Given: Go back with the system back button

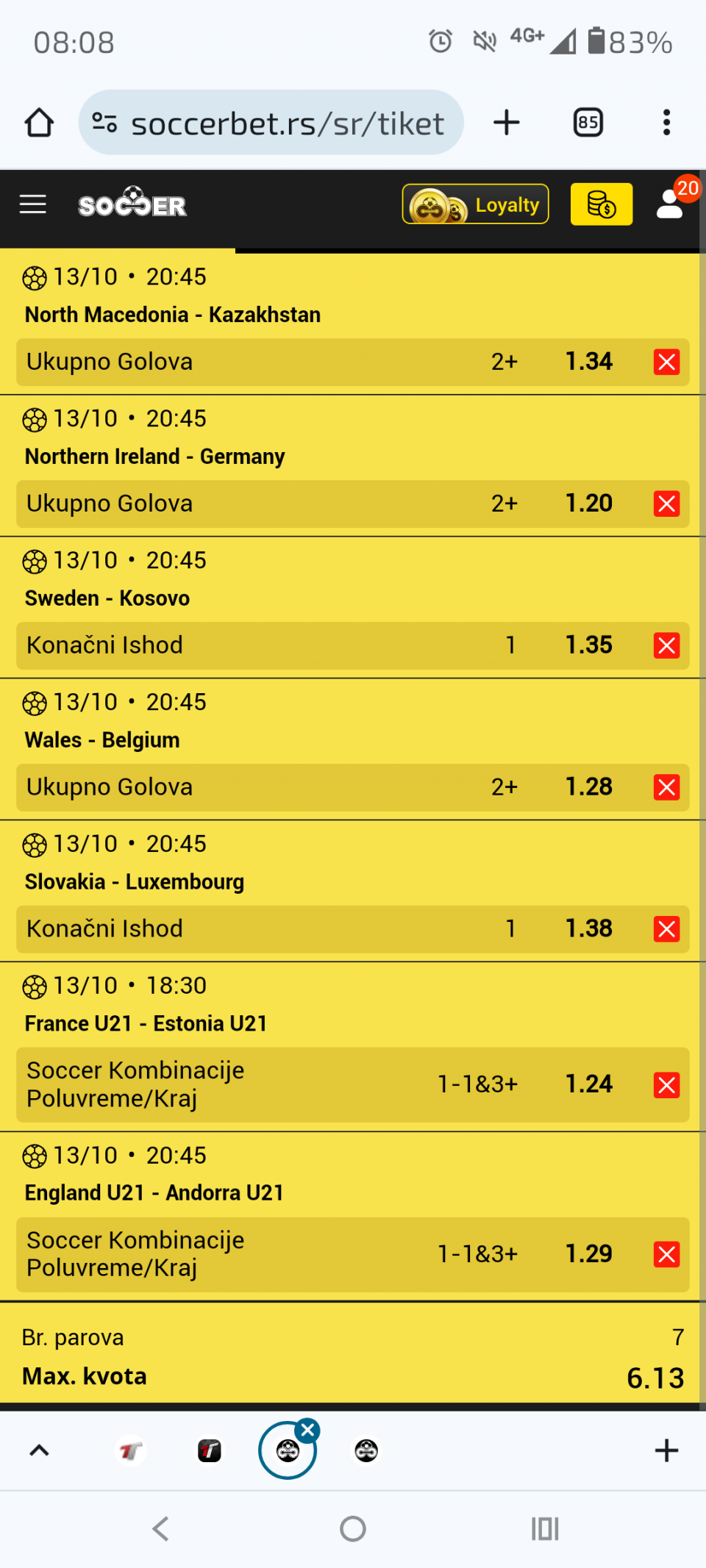Looking at the screenshot, I should tap(160, 1529).
